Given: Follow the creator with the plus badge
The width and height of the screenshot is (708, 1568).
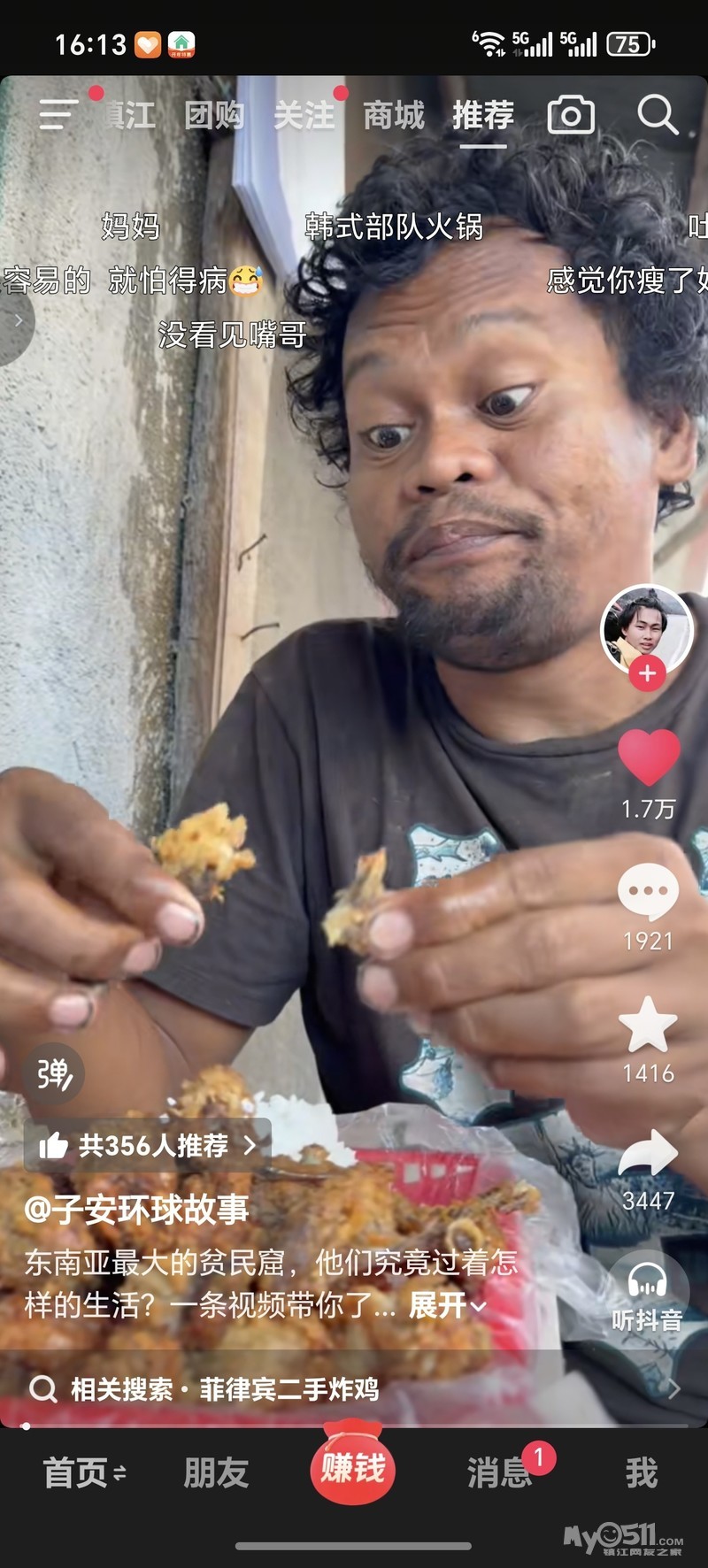Looking at the screenshot, I should point(647,673).
